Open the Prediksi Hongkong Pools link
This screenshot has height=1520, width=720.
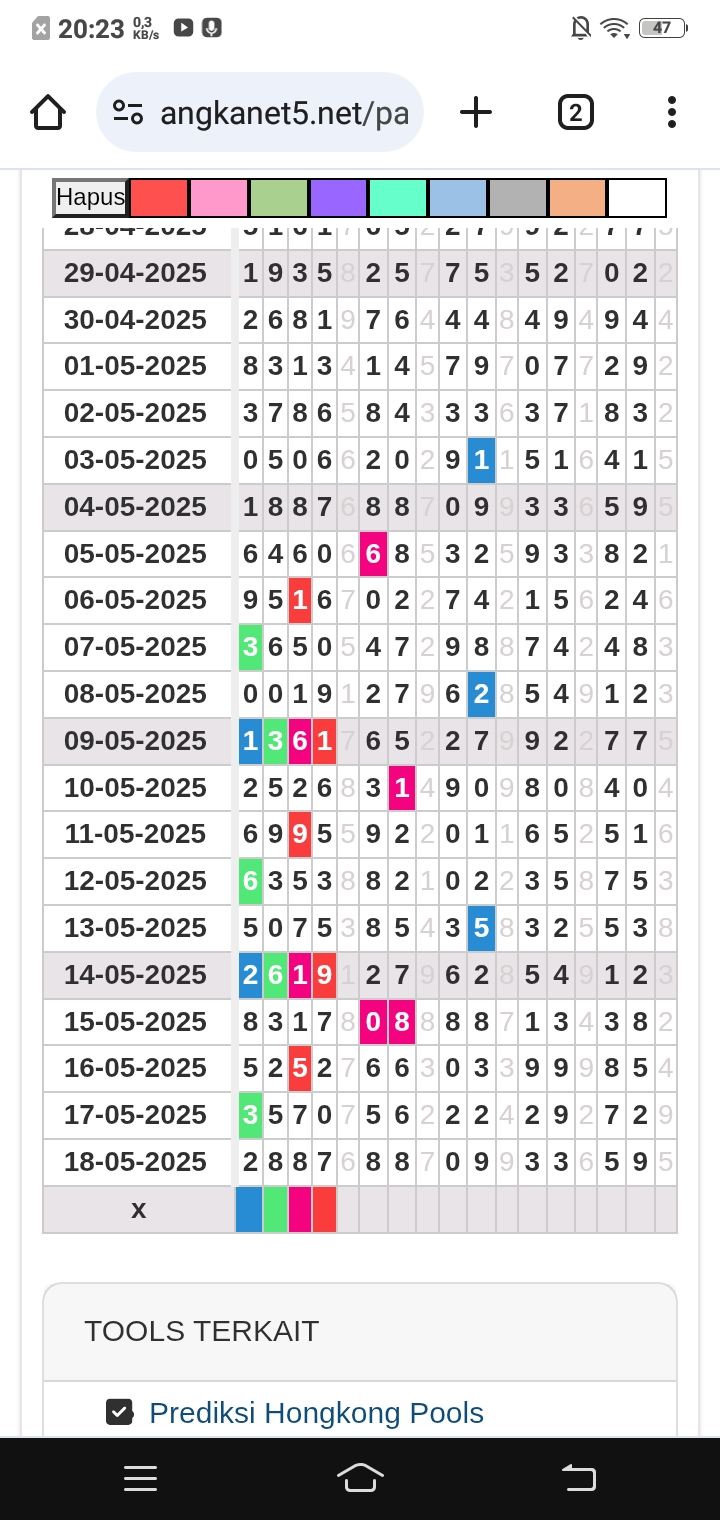pos(316,1413)
